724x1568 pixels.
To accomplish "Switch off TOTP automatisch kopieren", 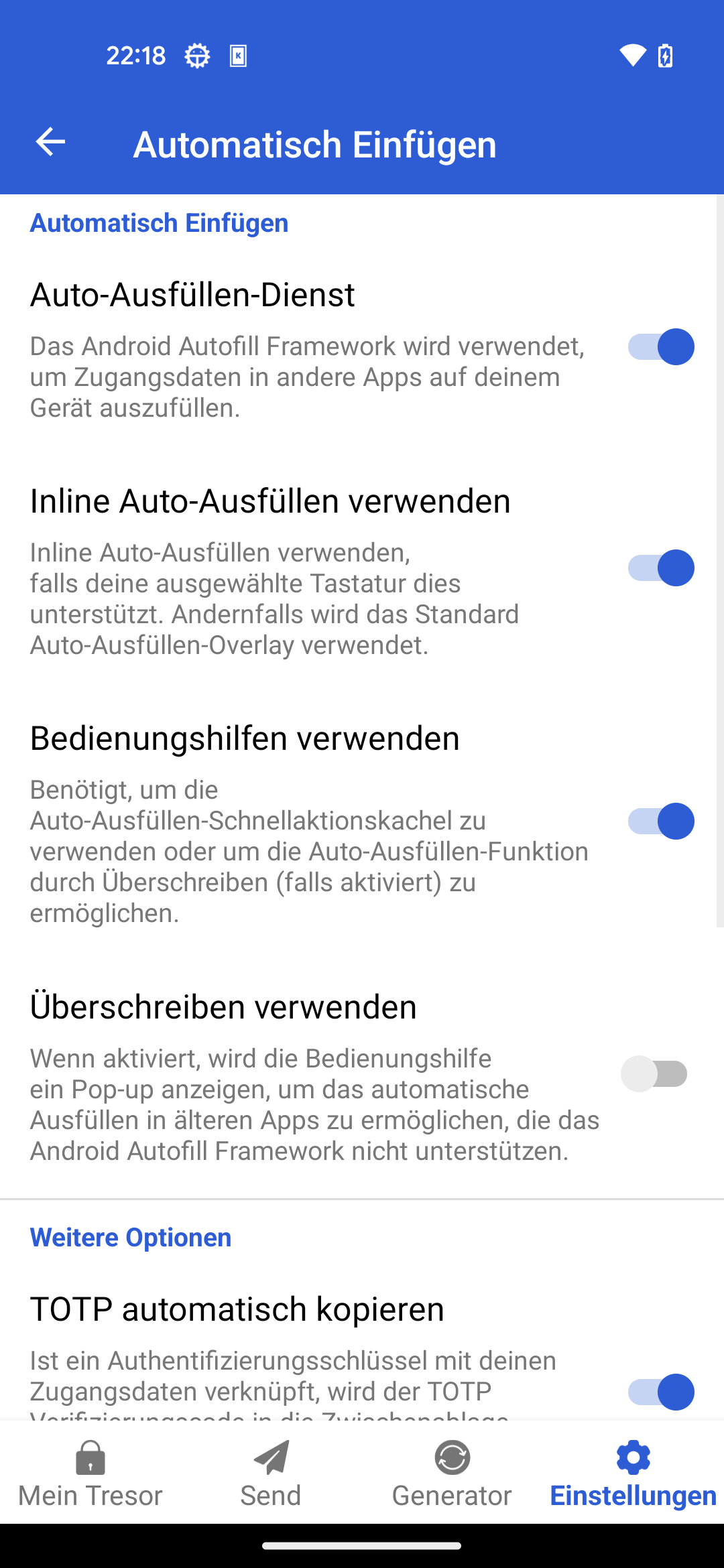I will (x=660, y=1392).
